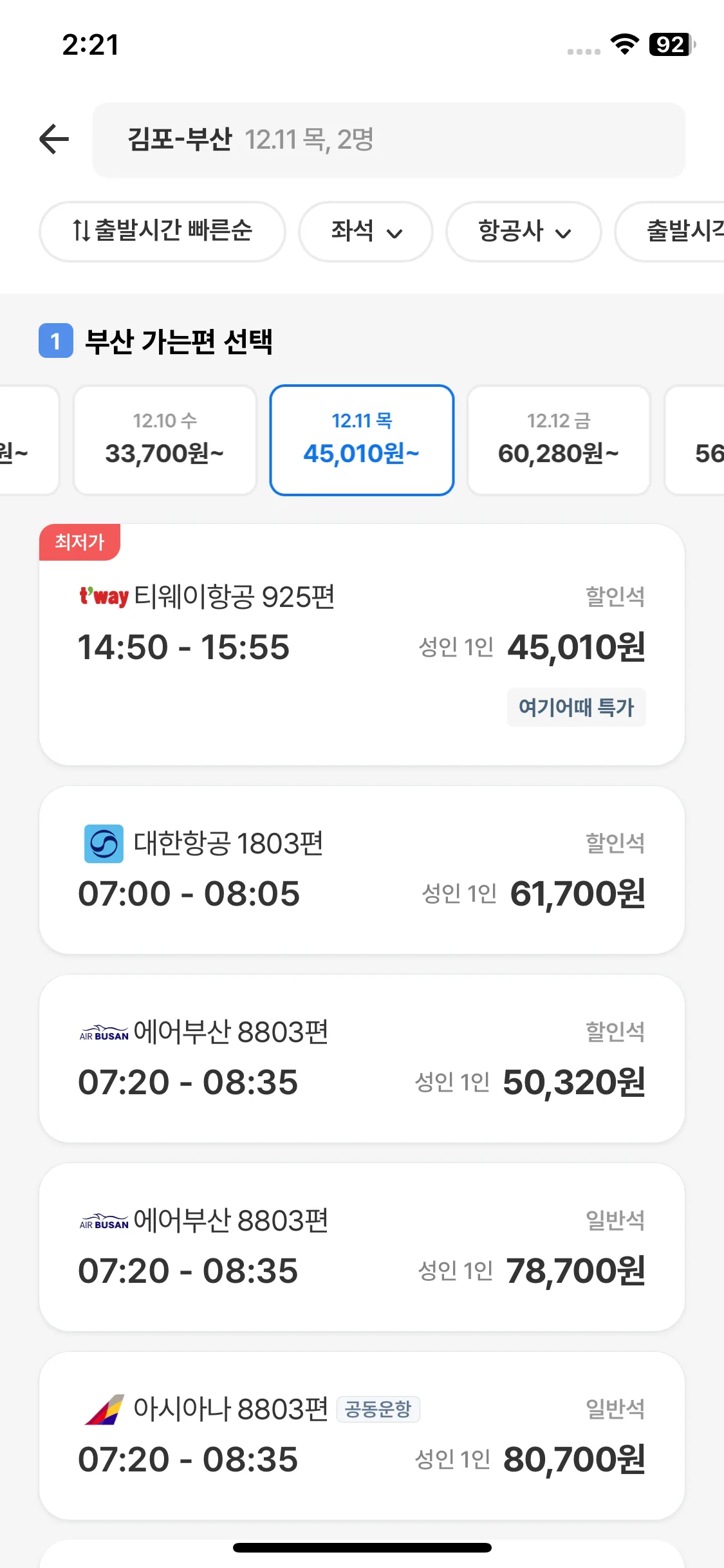Select the 12.11 목 date tab
Screen dimensions: 724x1568
362,440
